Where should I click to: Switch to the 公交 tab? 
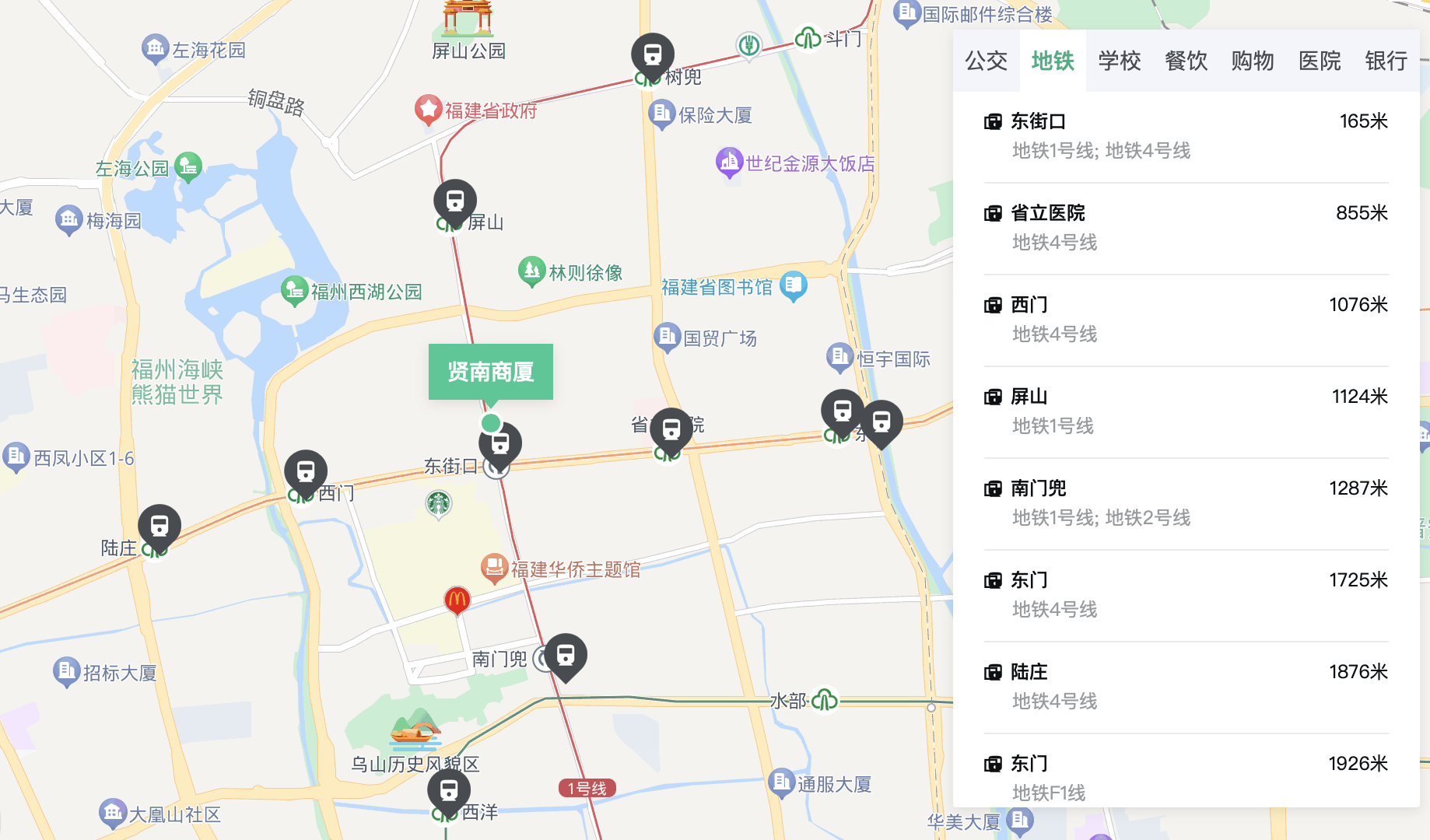(986, 61)
